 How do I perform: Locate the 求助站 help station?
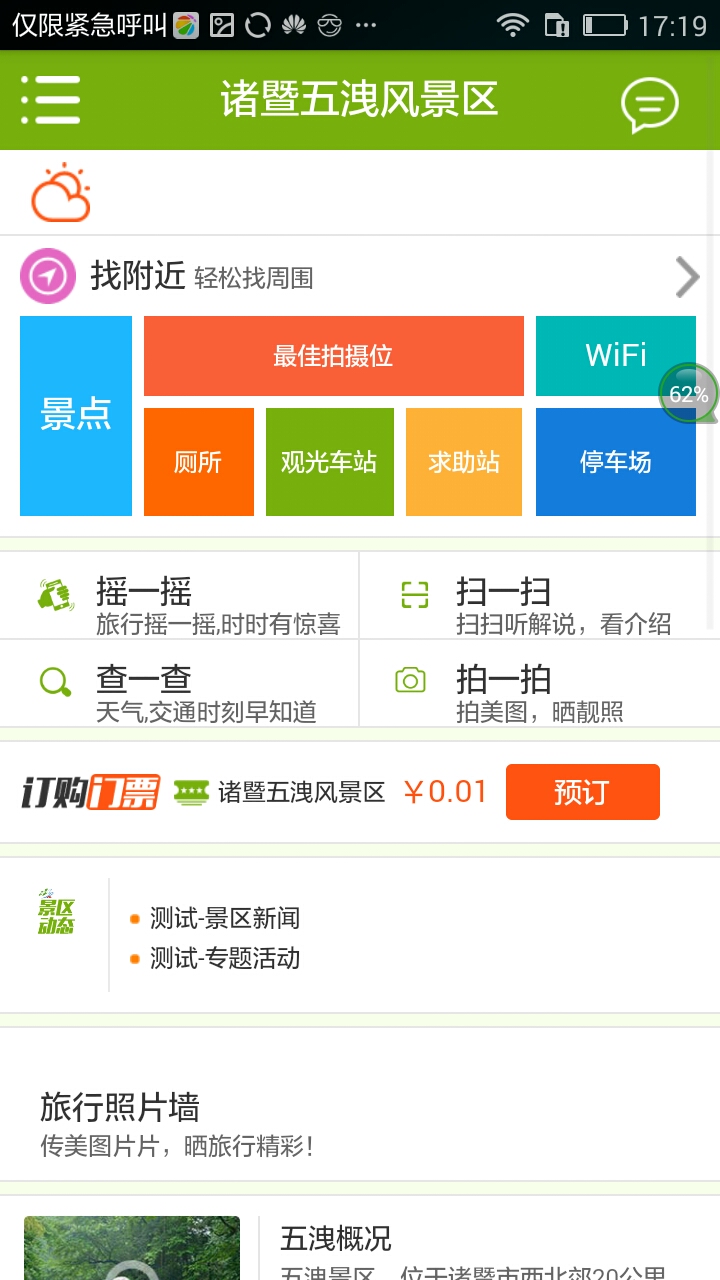(x=464, y=462)
